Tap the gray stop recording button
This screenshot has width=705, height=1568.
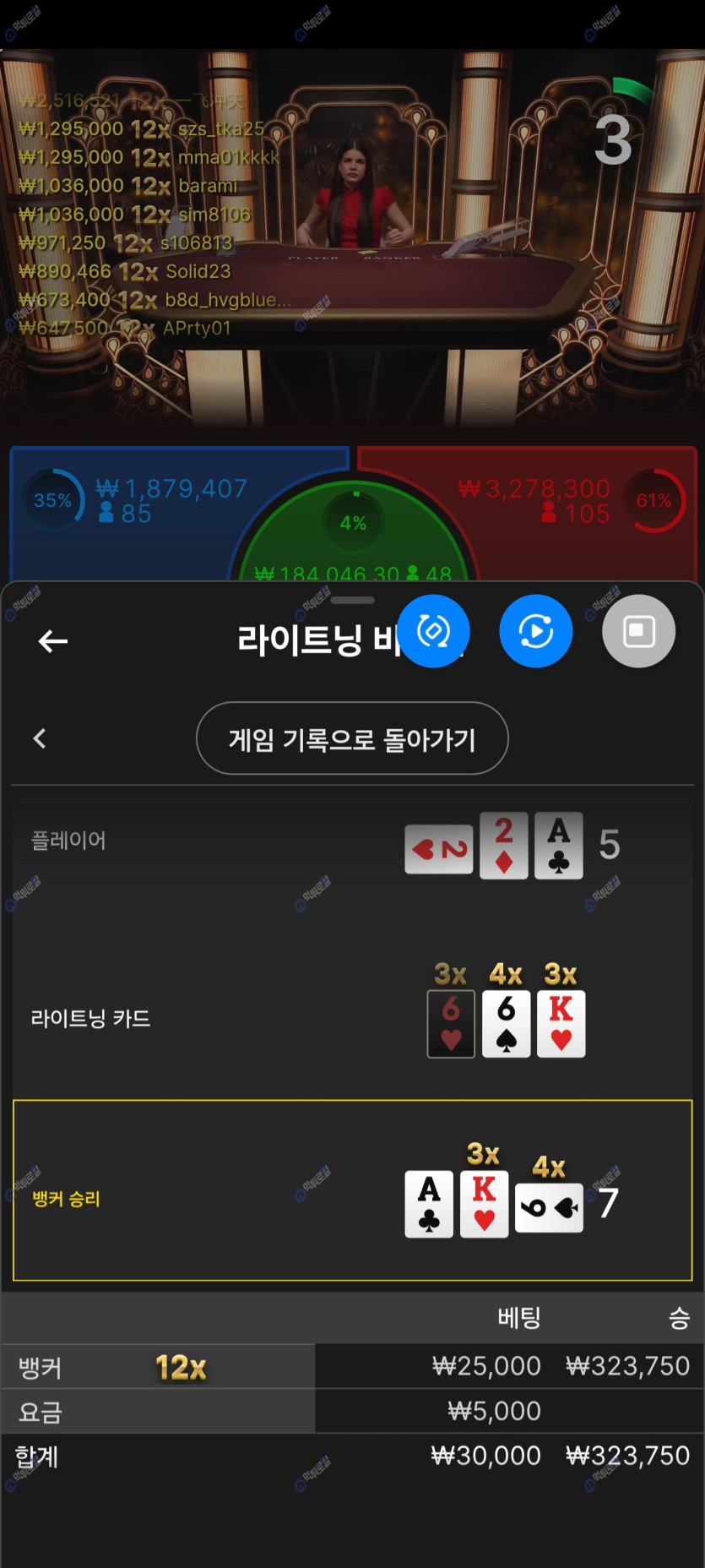[x=638, y=631]
